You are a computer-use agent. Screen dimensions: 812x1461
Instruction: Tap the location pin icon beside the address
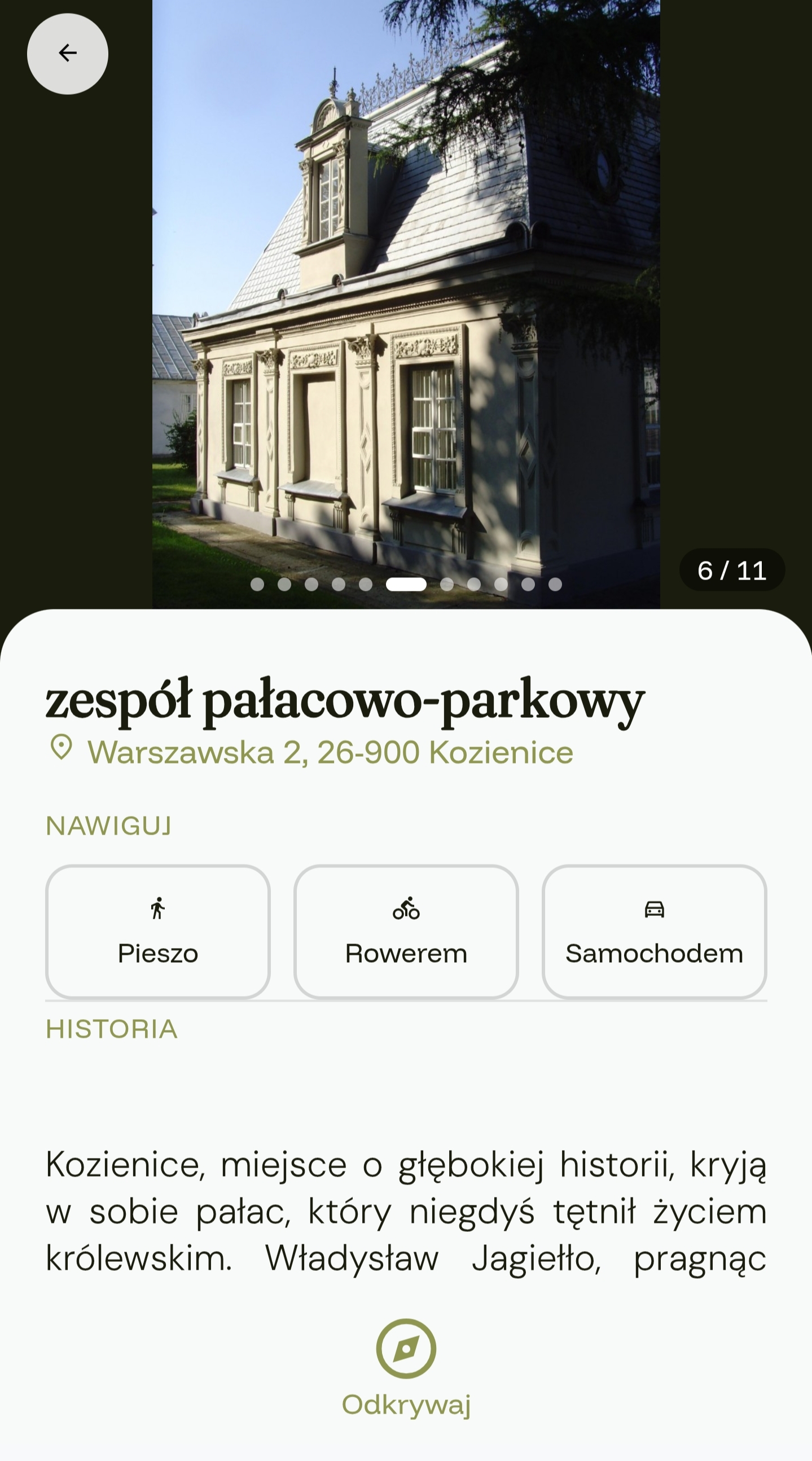pos(63,750)
